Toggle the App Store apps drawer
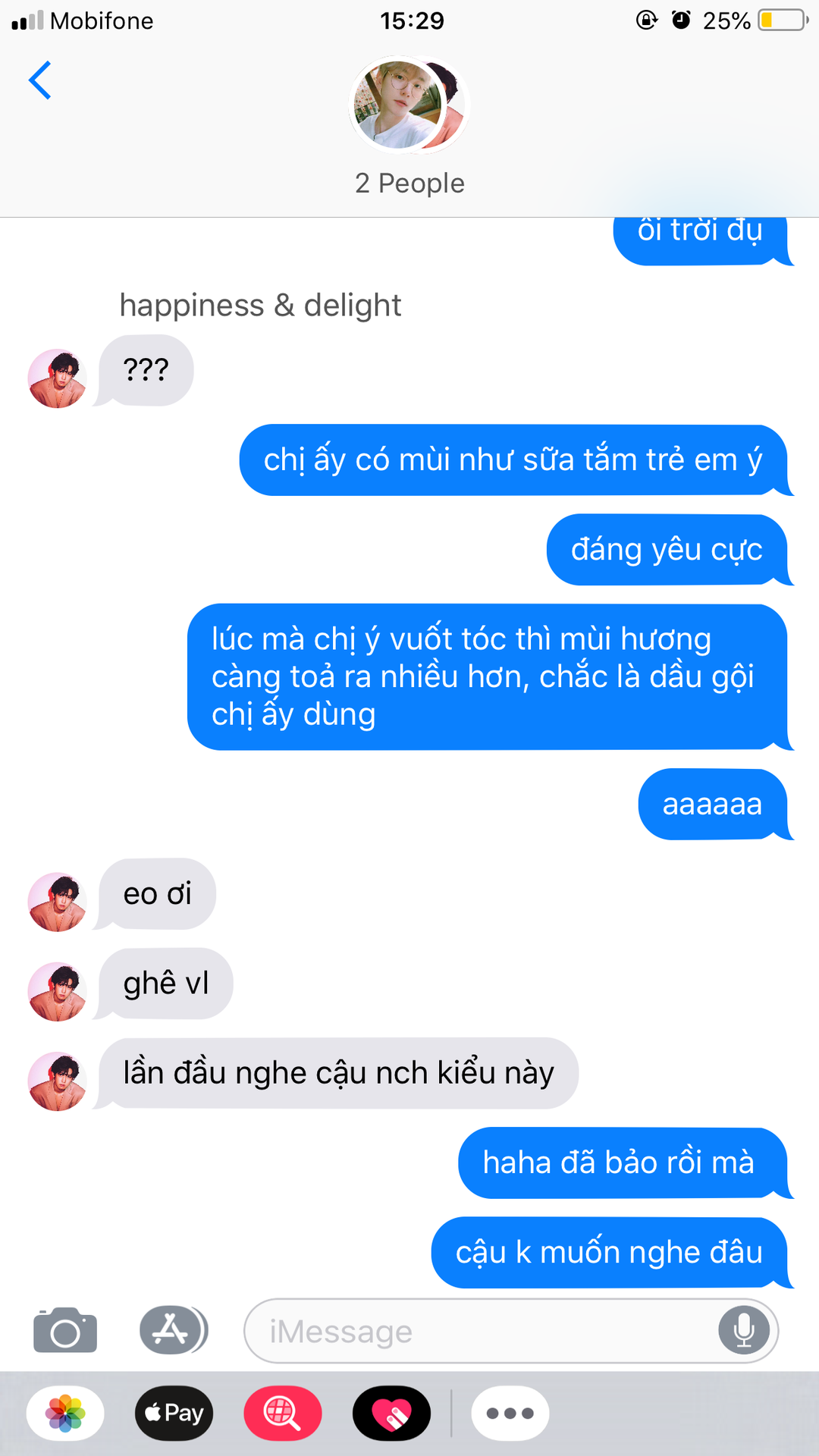819x1456 pixels. (x=174, y=1330)
